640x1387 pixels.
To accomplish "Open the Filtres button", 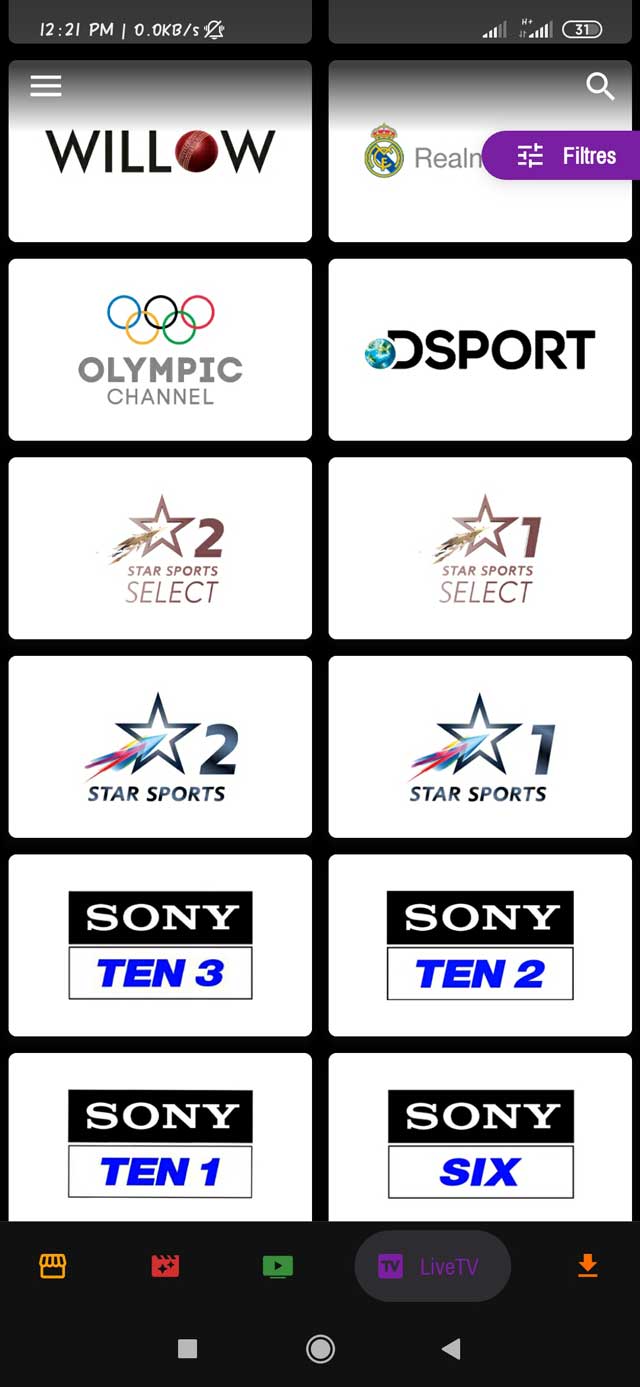I will point(565,156).
